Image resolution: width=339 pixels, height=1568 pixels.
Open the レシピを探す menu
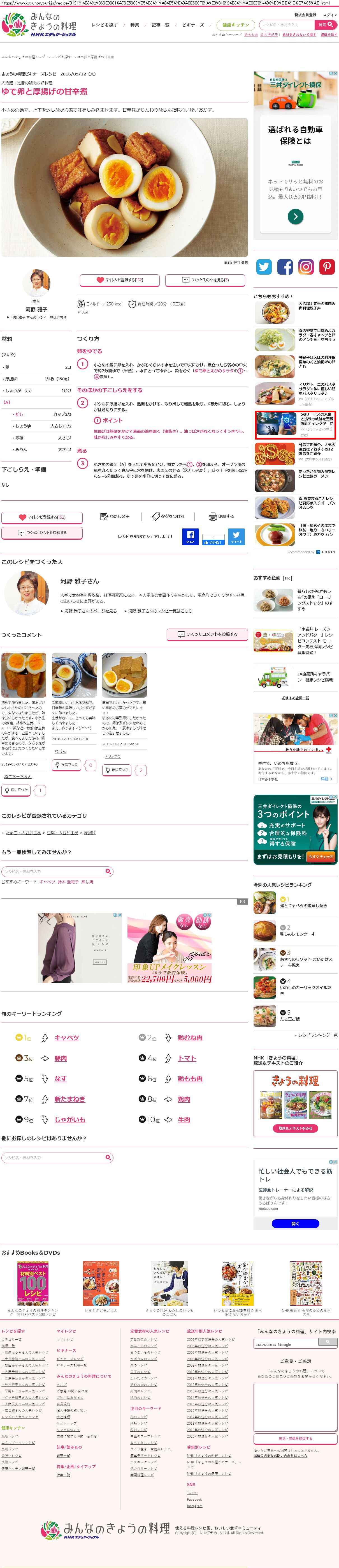(x=105, y=25)
